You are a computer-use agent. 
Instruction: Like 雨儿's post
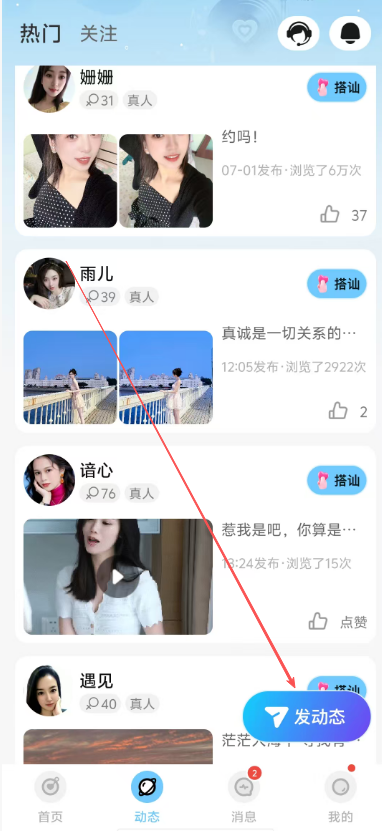[338, 411]
